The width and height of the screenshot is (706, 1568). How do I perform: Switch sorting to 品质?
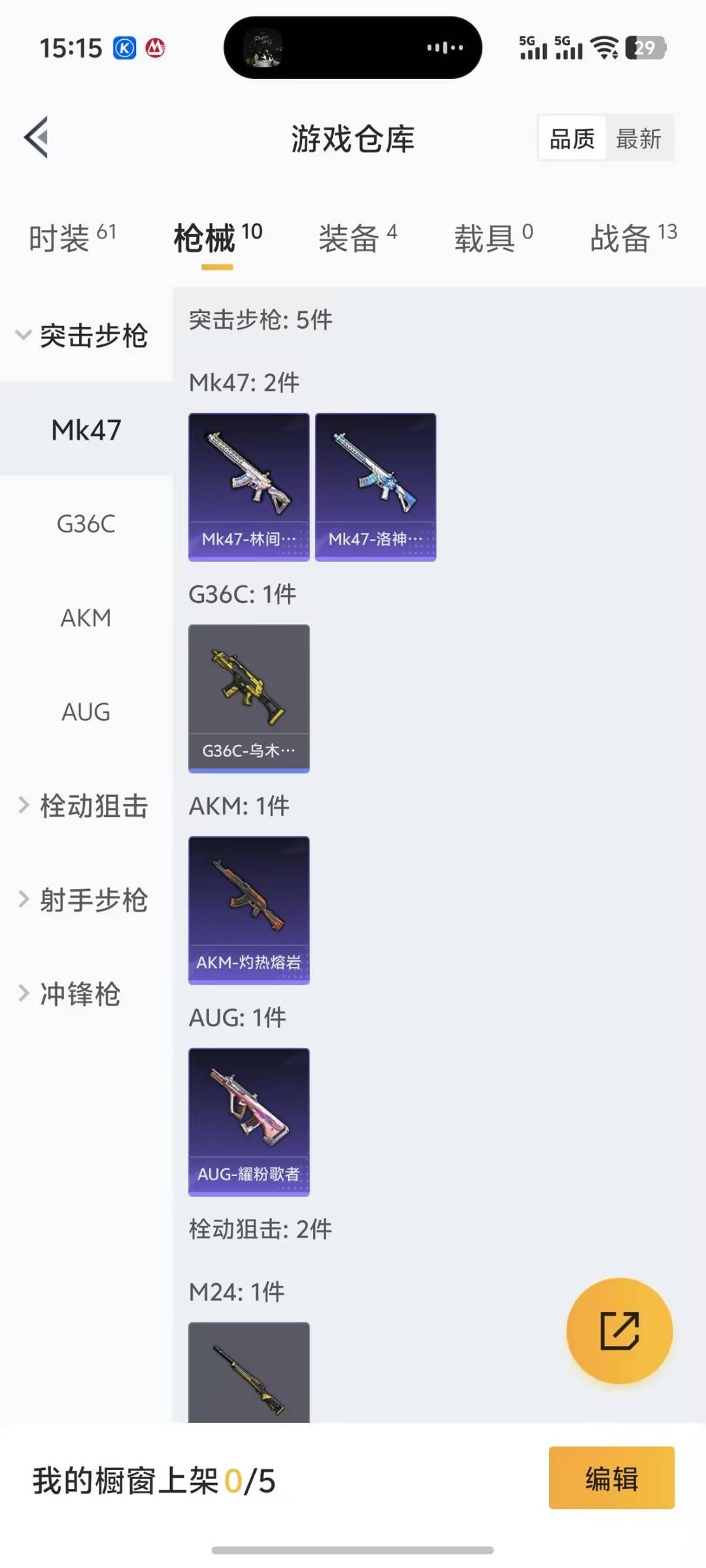[571, 138]
